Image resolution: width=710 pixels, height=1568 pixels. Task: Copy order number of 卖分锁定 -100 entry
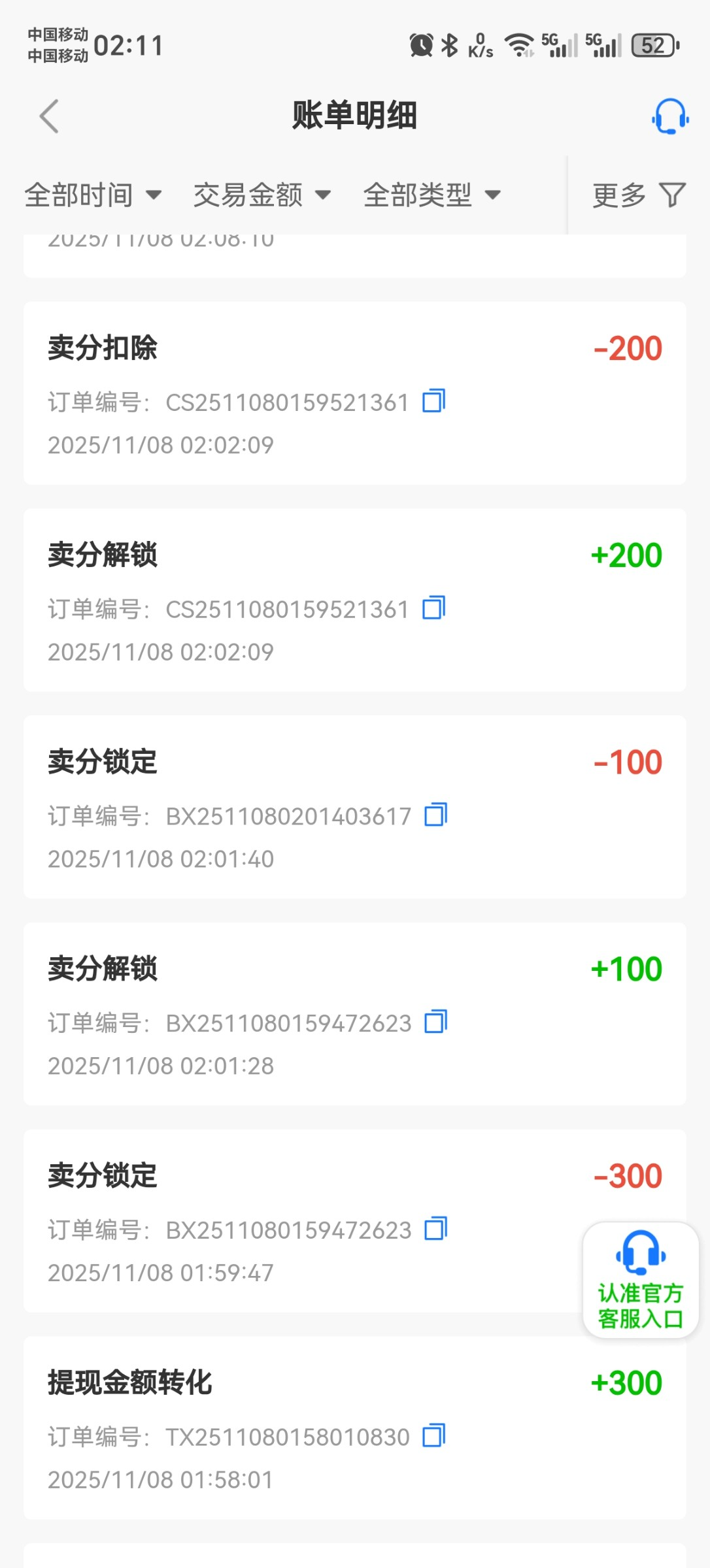[x=436, y=815]
